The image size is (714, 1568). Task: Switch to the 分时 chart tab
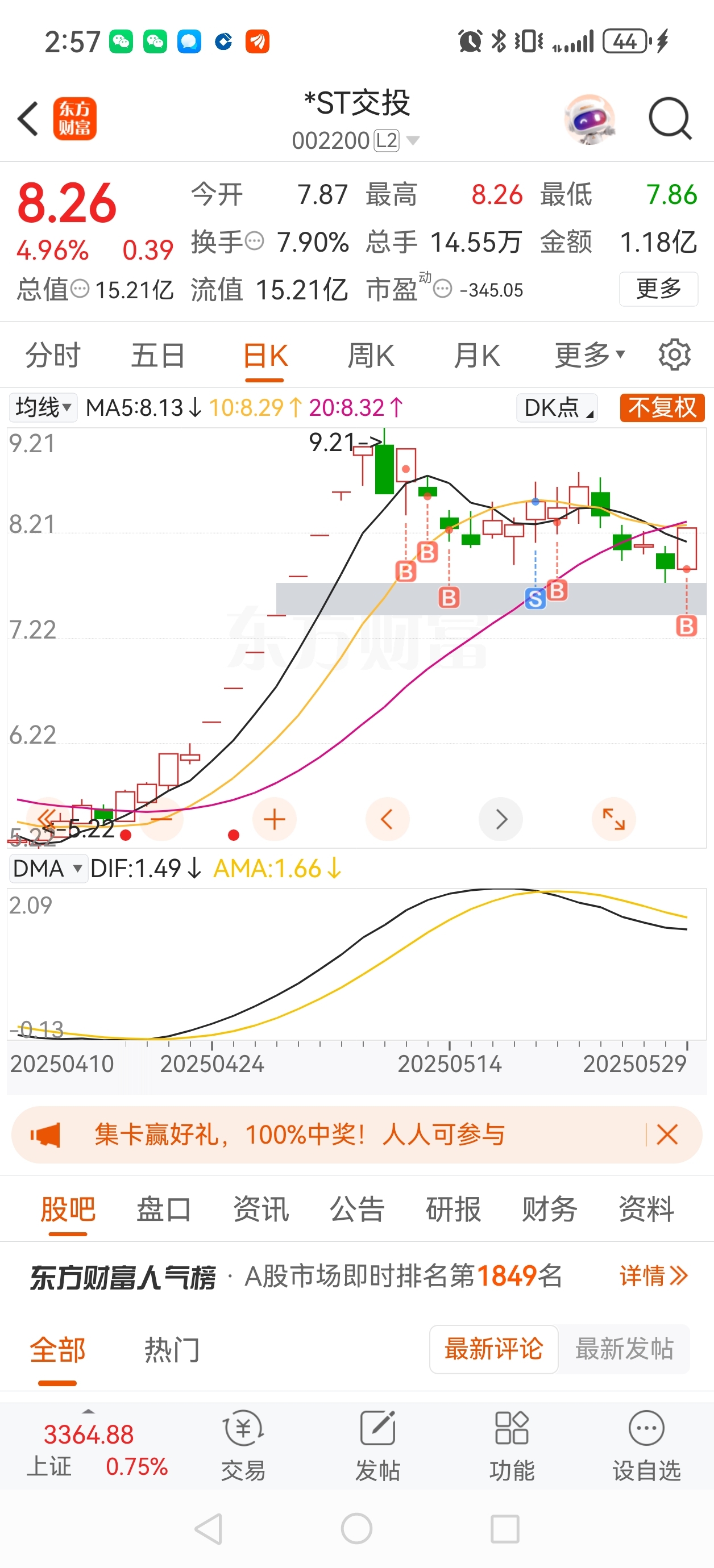(52, 356)
